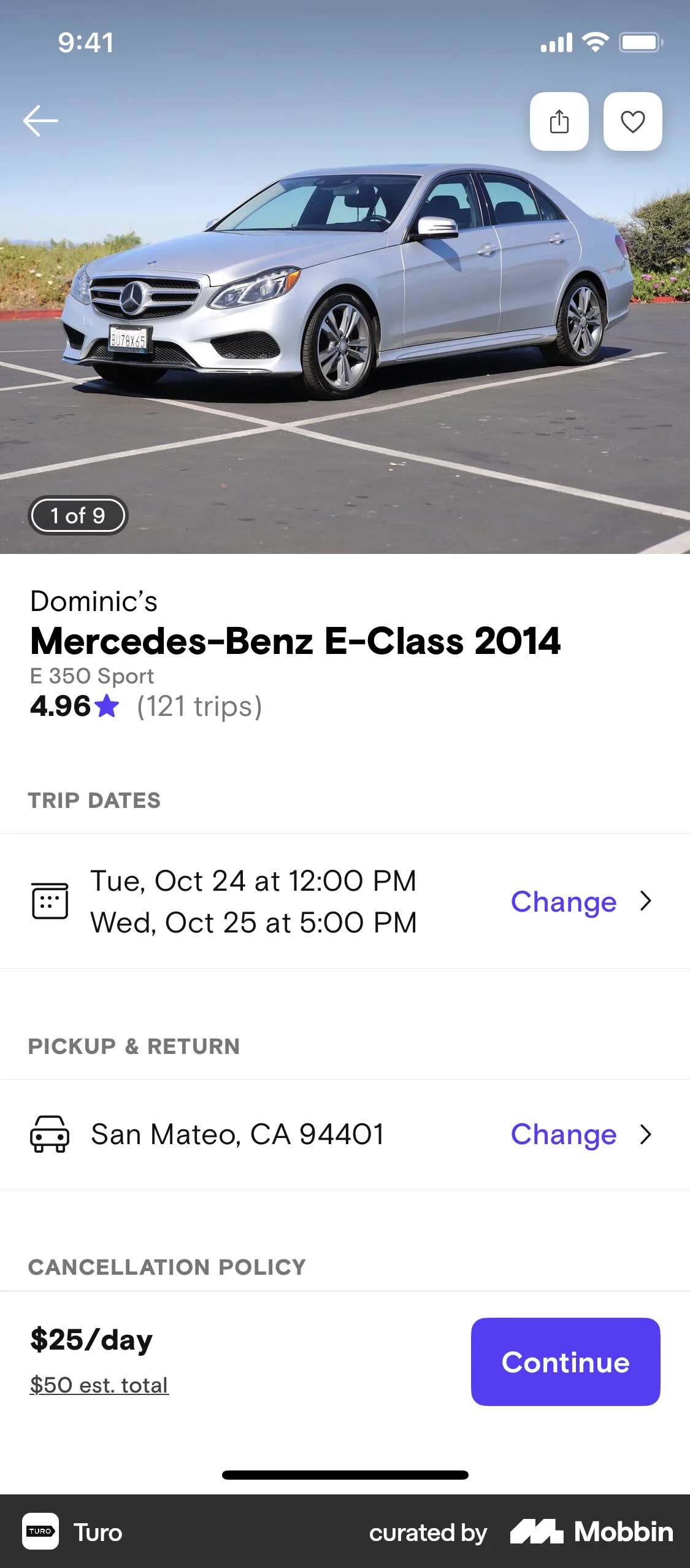Expand the chevron next to trip dates Change

click(646, 901)
